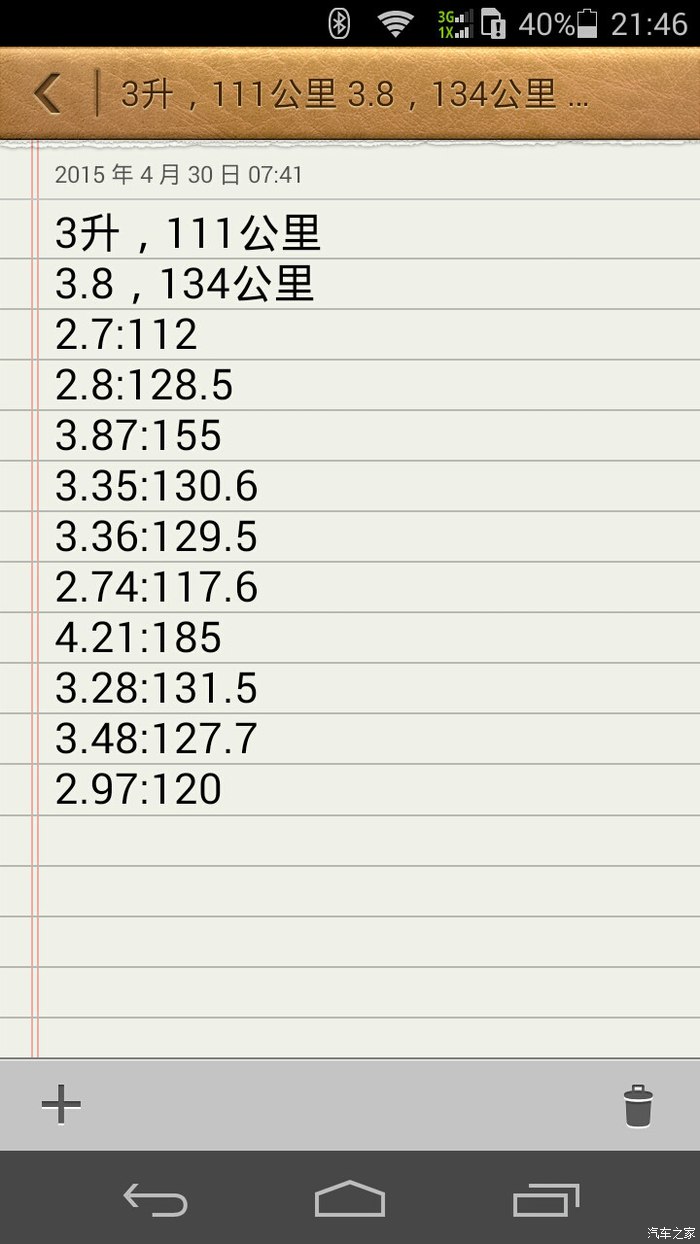The image size is (700, 1244).
Task: Go back using the header arrow
Action: pyautogui.click(x=46, y=93)
